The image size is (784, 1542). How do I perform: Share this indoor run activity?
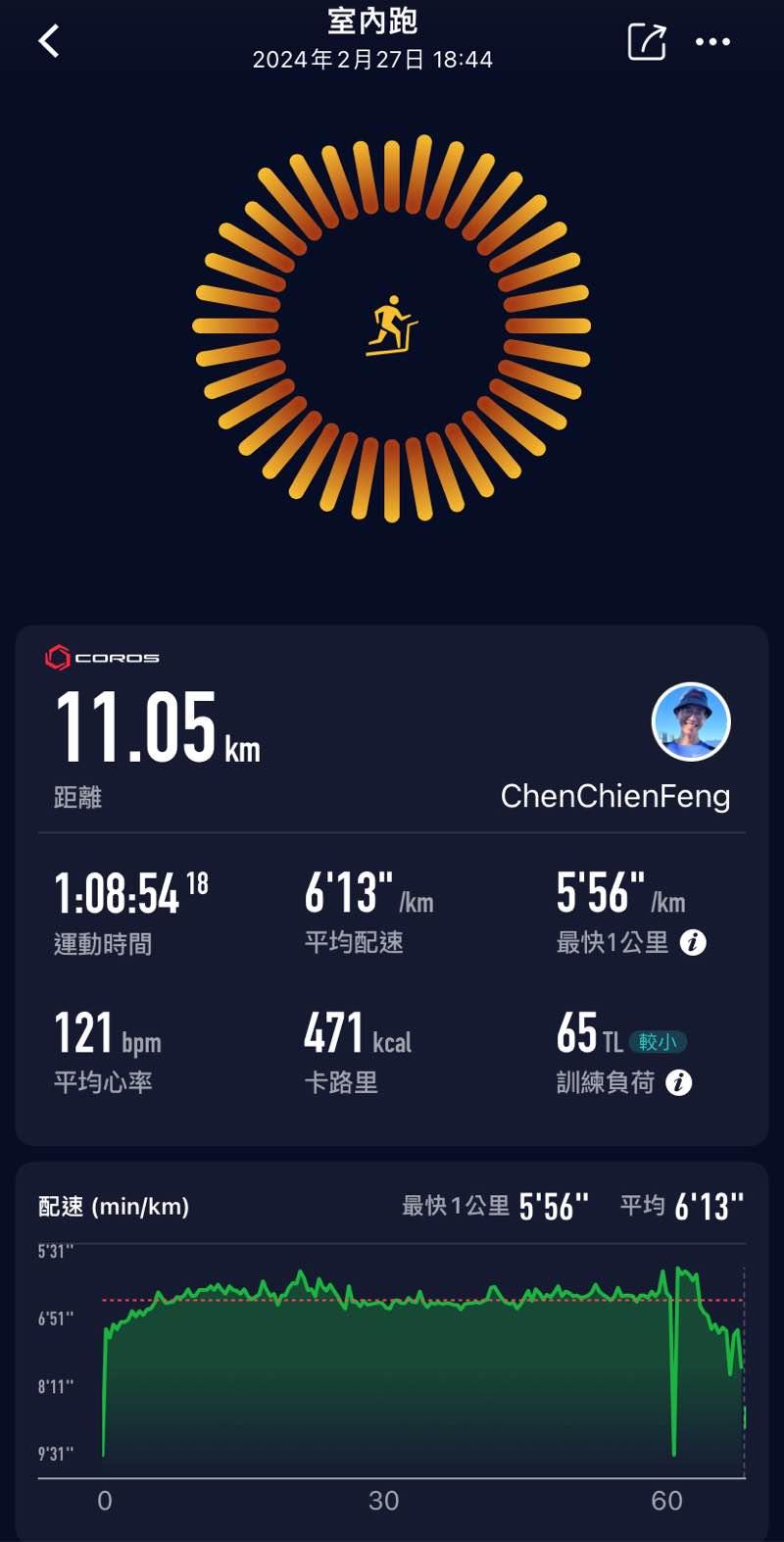click(647, 42)
